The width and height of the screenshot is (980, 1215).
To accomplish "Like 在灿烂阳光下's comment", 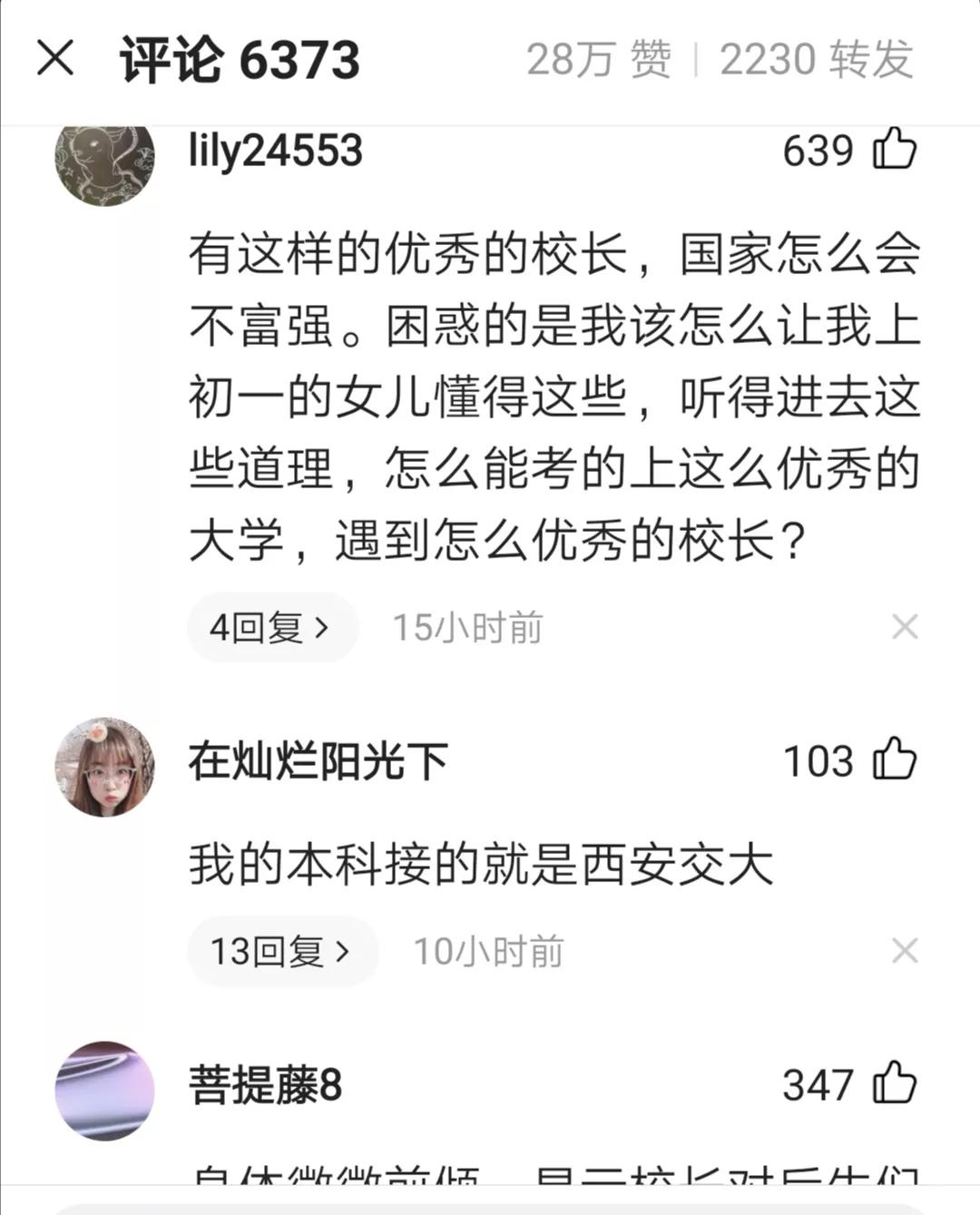I will tap(894, 759).
